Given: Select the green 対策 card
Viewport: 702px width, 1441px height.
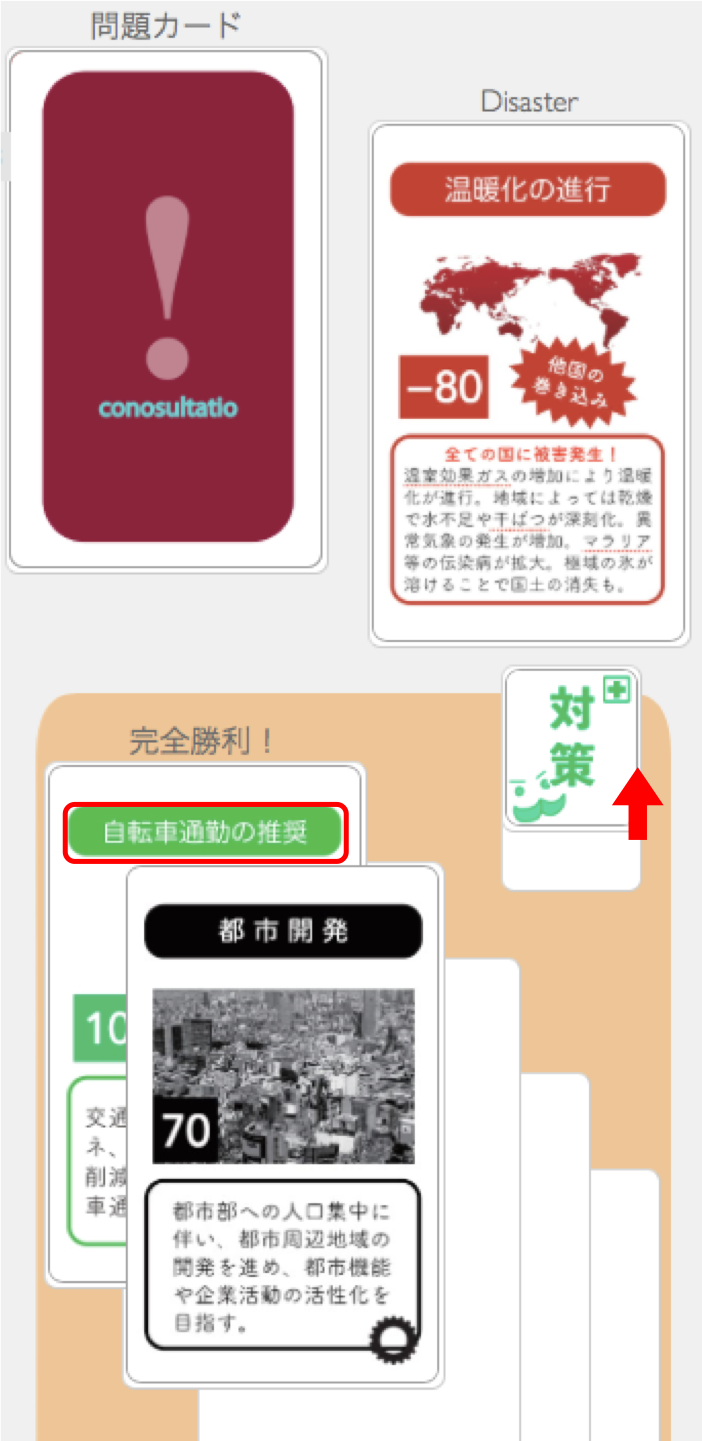Looking at the screenshot, I should pyautogui.click(x=571, y=748).
